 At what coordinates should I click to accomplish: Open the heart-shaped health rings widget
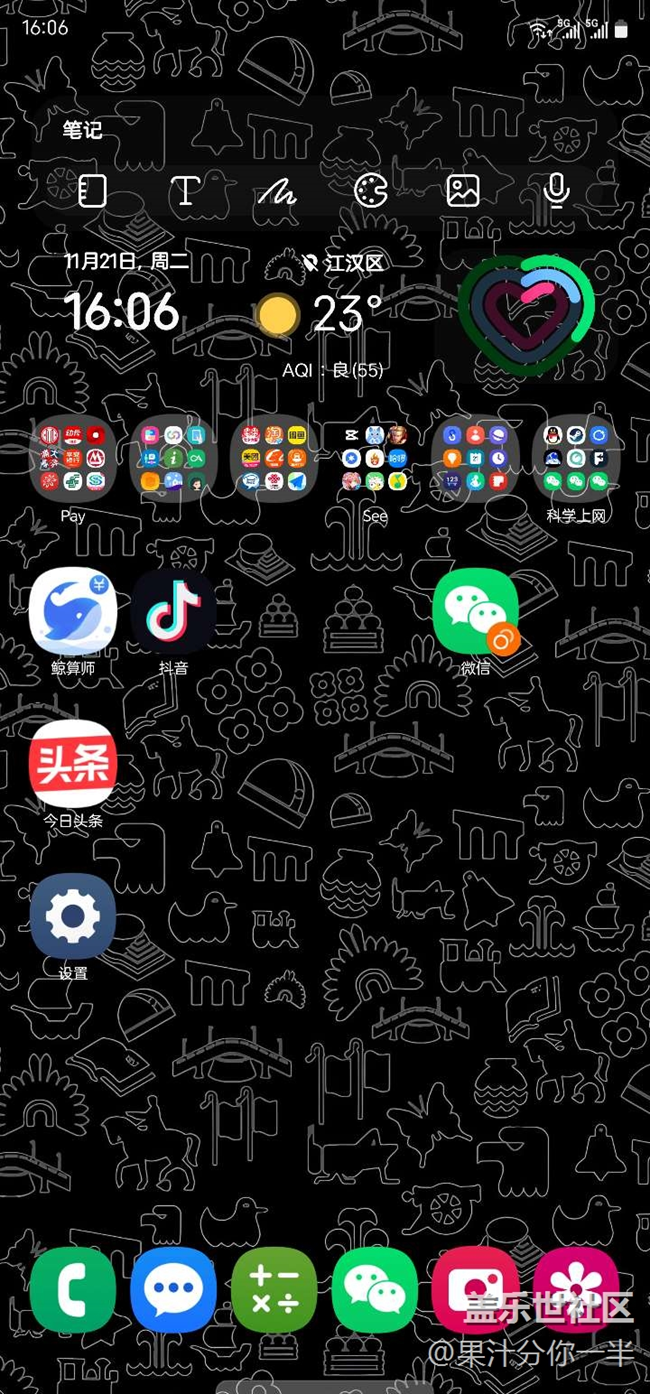[526, 316]
